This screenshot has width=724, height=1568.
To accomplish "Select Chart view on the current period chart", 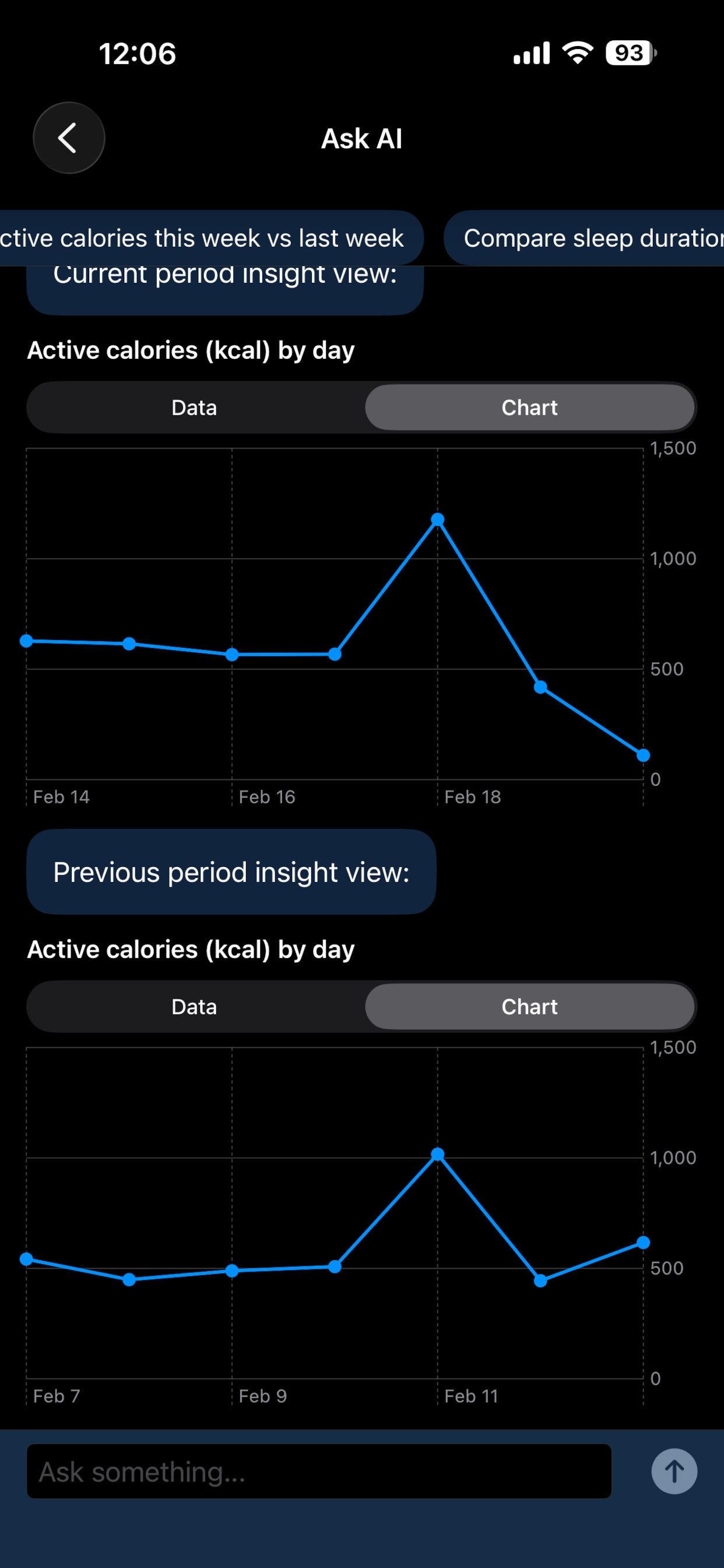I will coord(529,407).
